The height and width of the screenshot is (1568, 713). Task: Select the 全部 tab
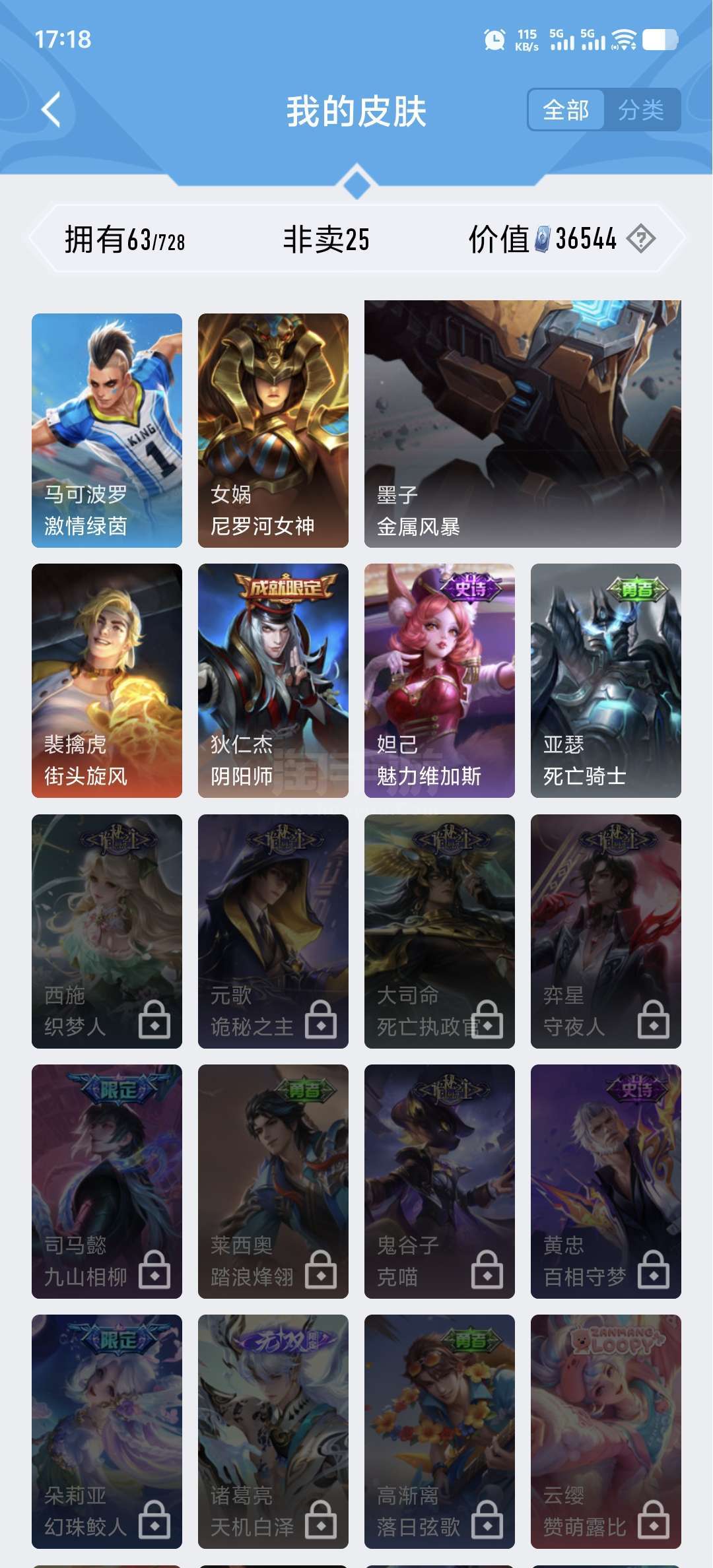point(566,110)
